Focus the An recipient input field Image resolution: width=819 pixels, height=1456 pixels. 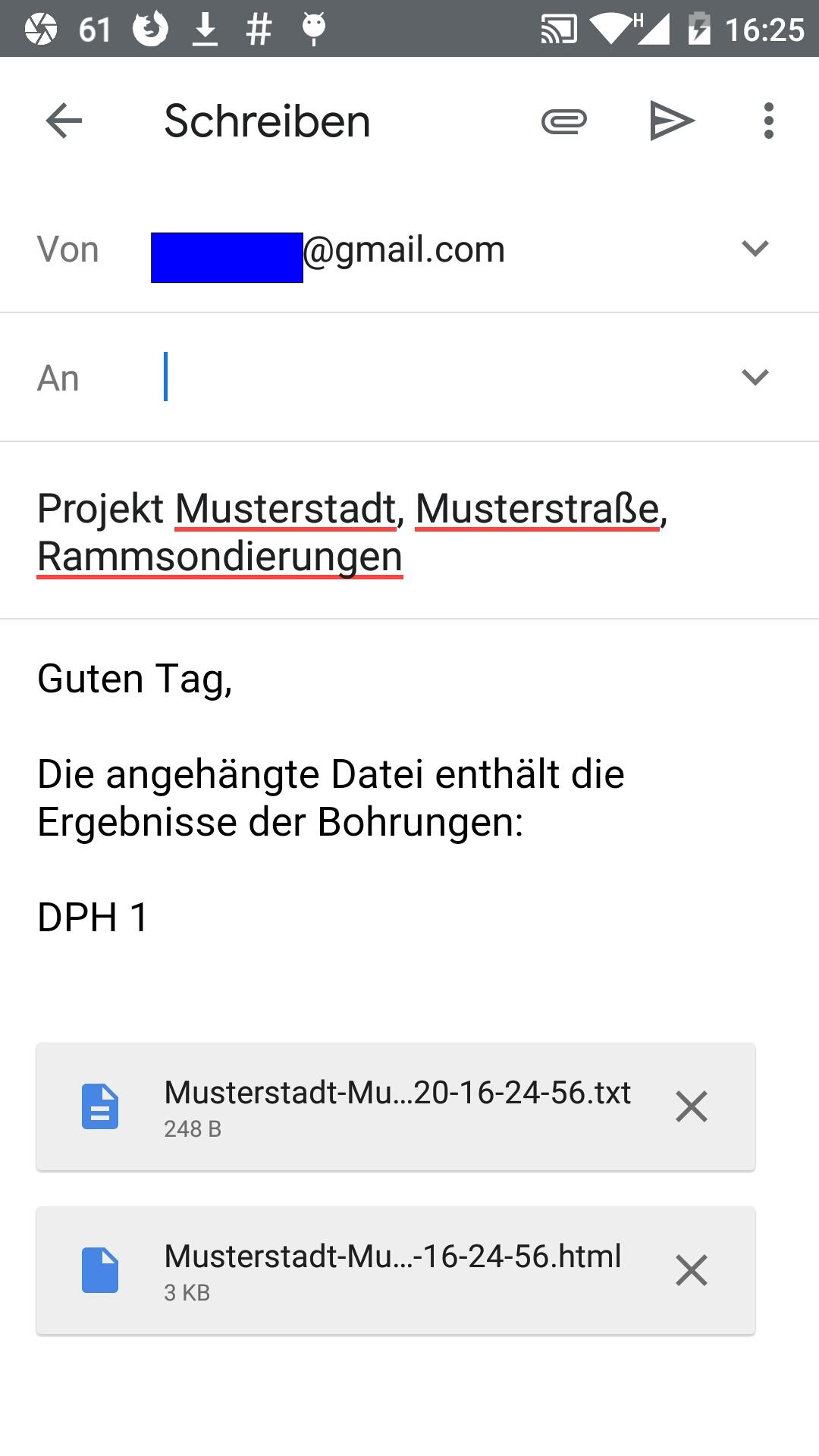(x=440, y=377)
